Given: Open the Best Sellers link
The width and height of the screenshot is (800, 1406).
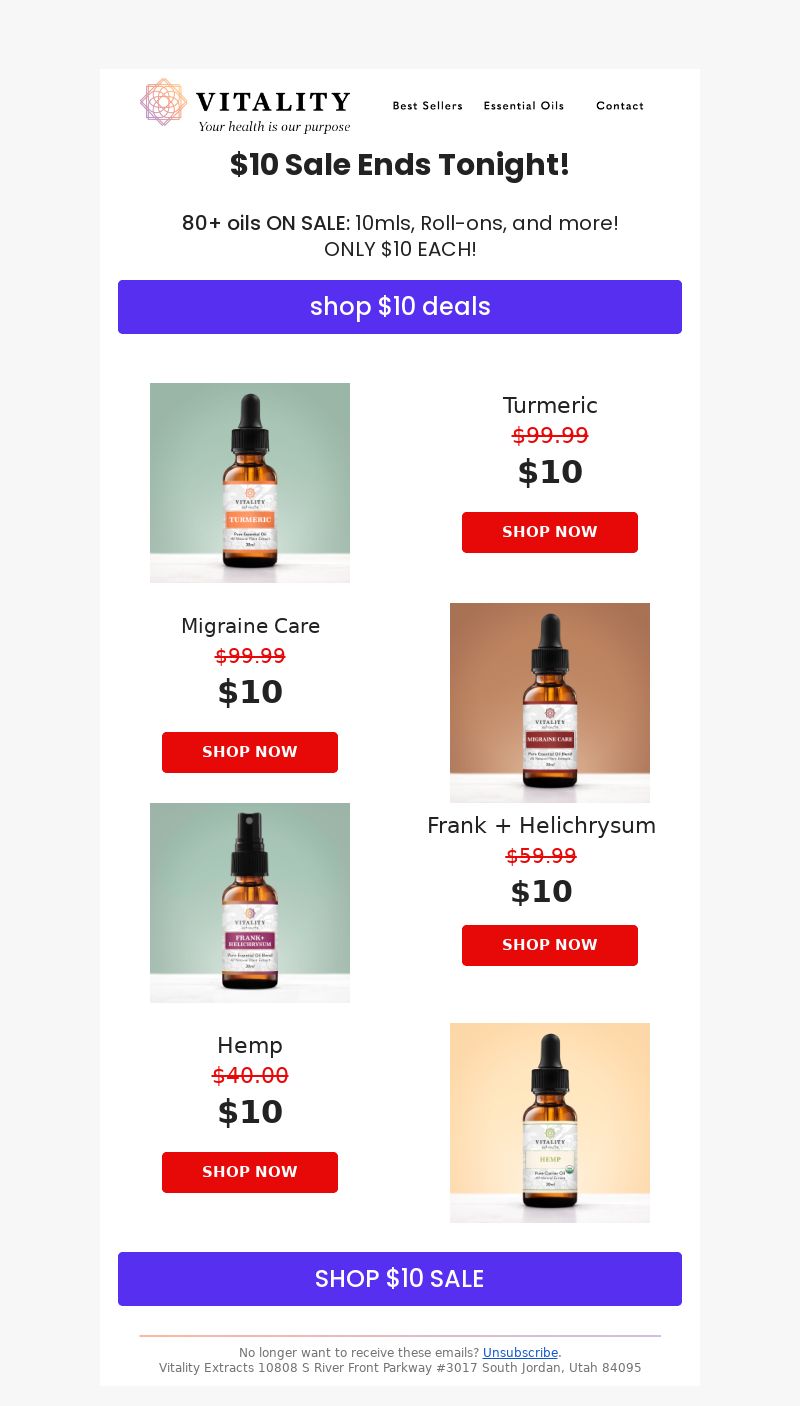Looking at the screenshot, I should (427, 106).
